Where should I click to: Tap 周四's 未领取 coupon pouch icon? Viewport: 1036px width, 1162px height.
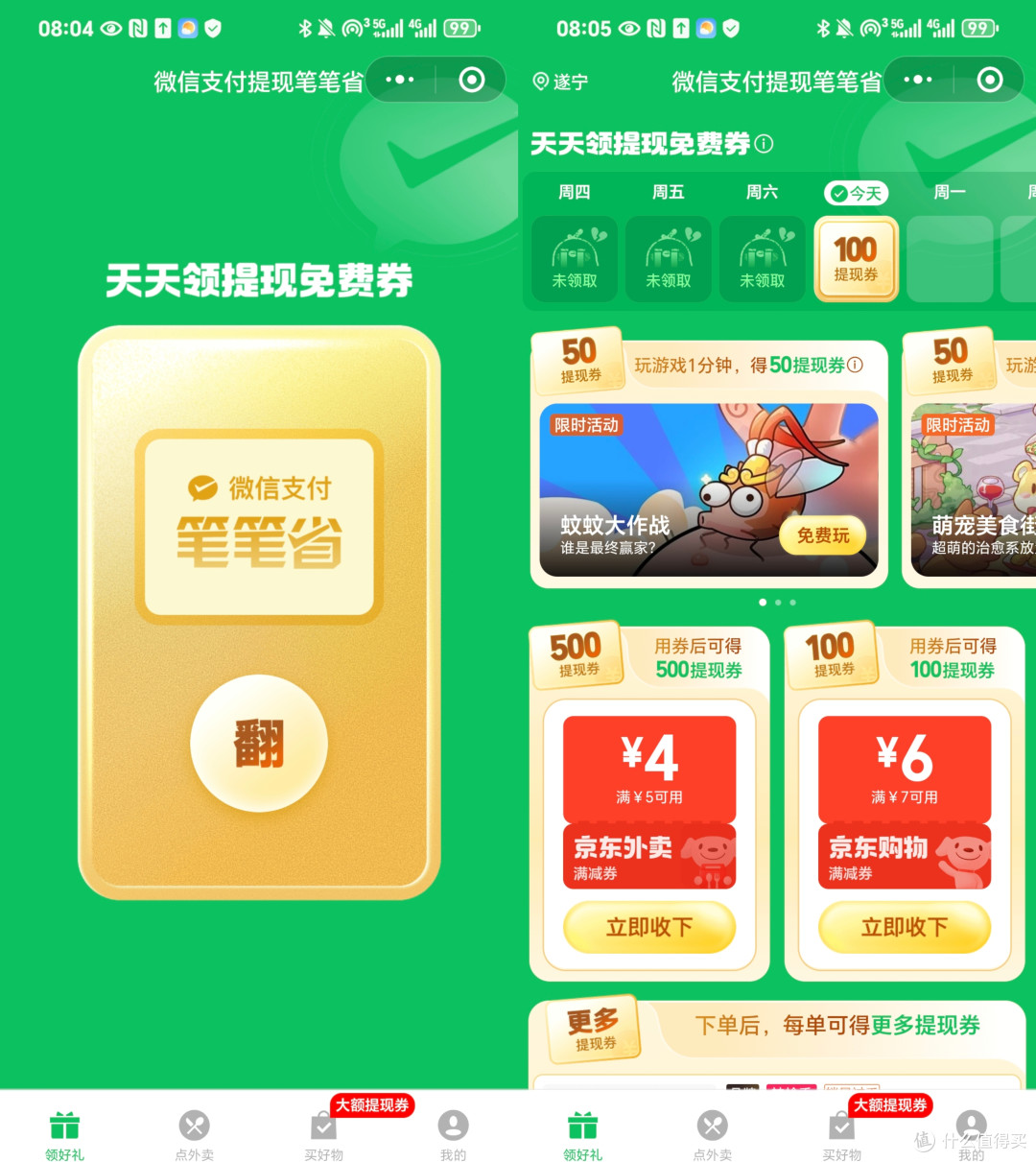574,251
